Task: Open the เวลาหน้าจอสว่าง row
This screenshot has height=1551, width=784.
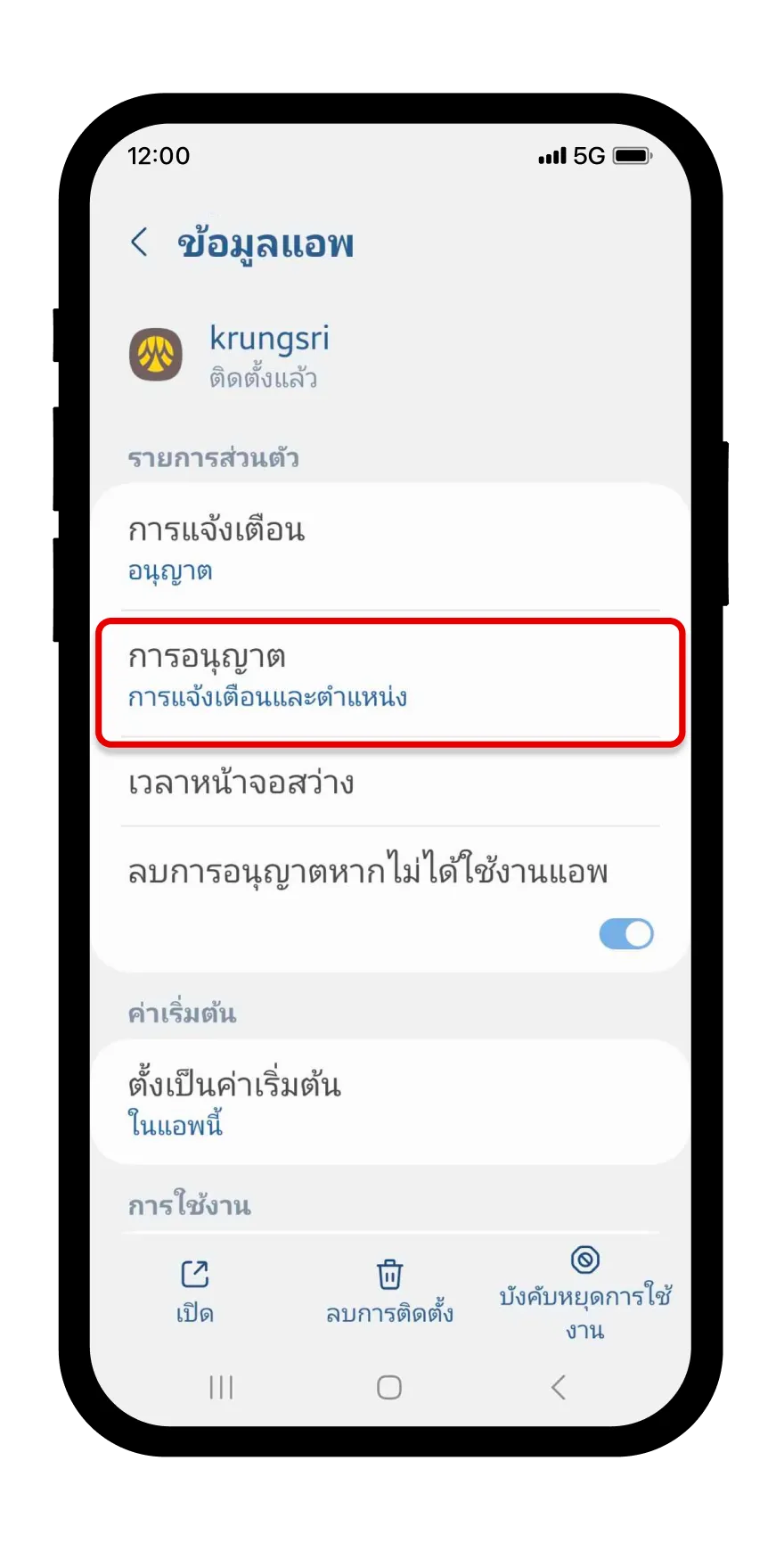Action: (389, 784)
